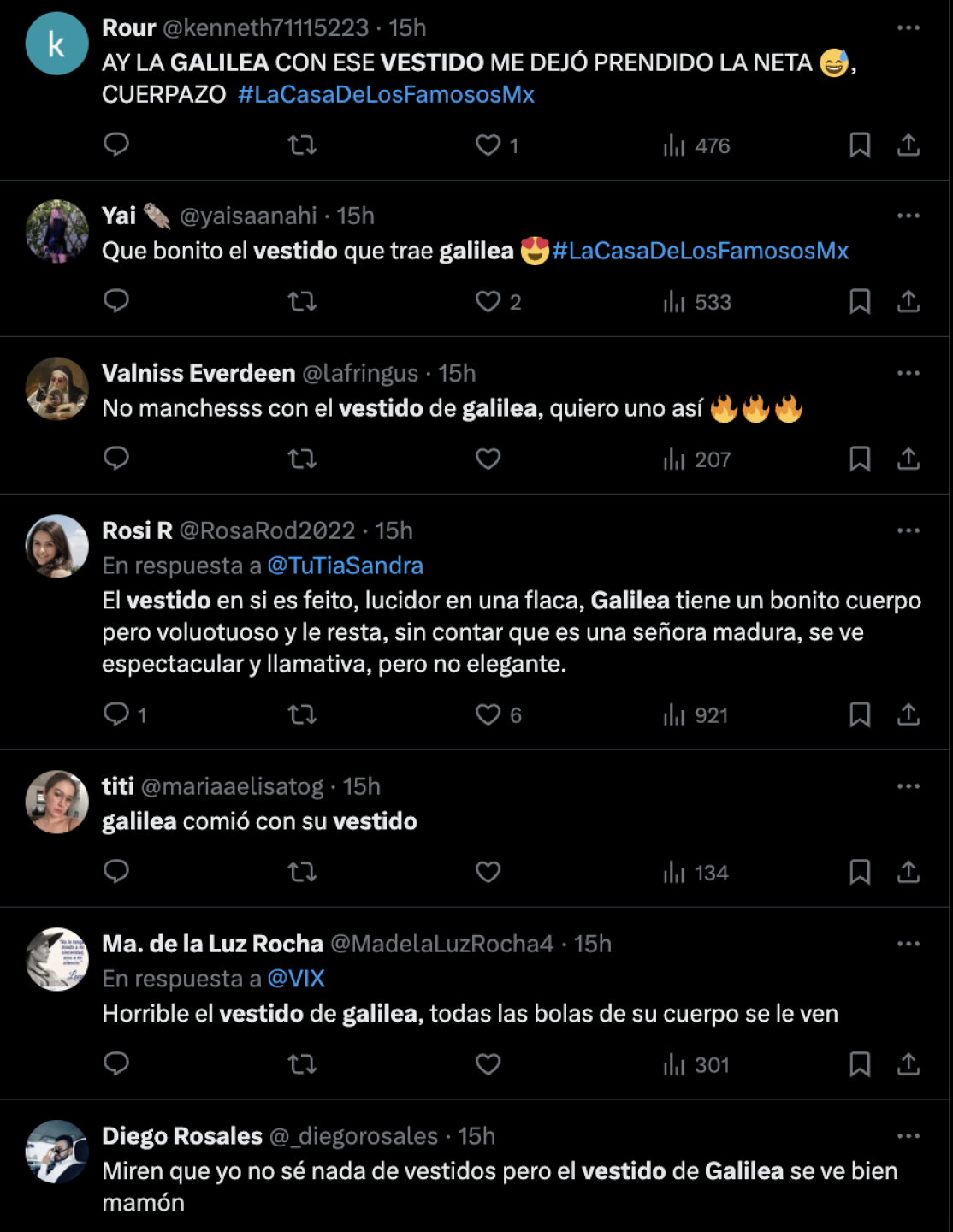Image resolution: width=953 pixels, height=1232 pixels.
Task: Open overflow menu on Ma. de la Luz Rocha's tweet
Action: tap(909, 944)
